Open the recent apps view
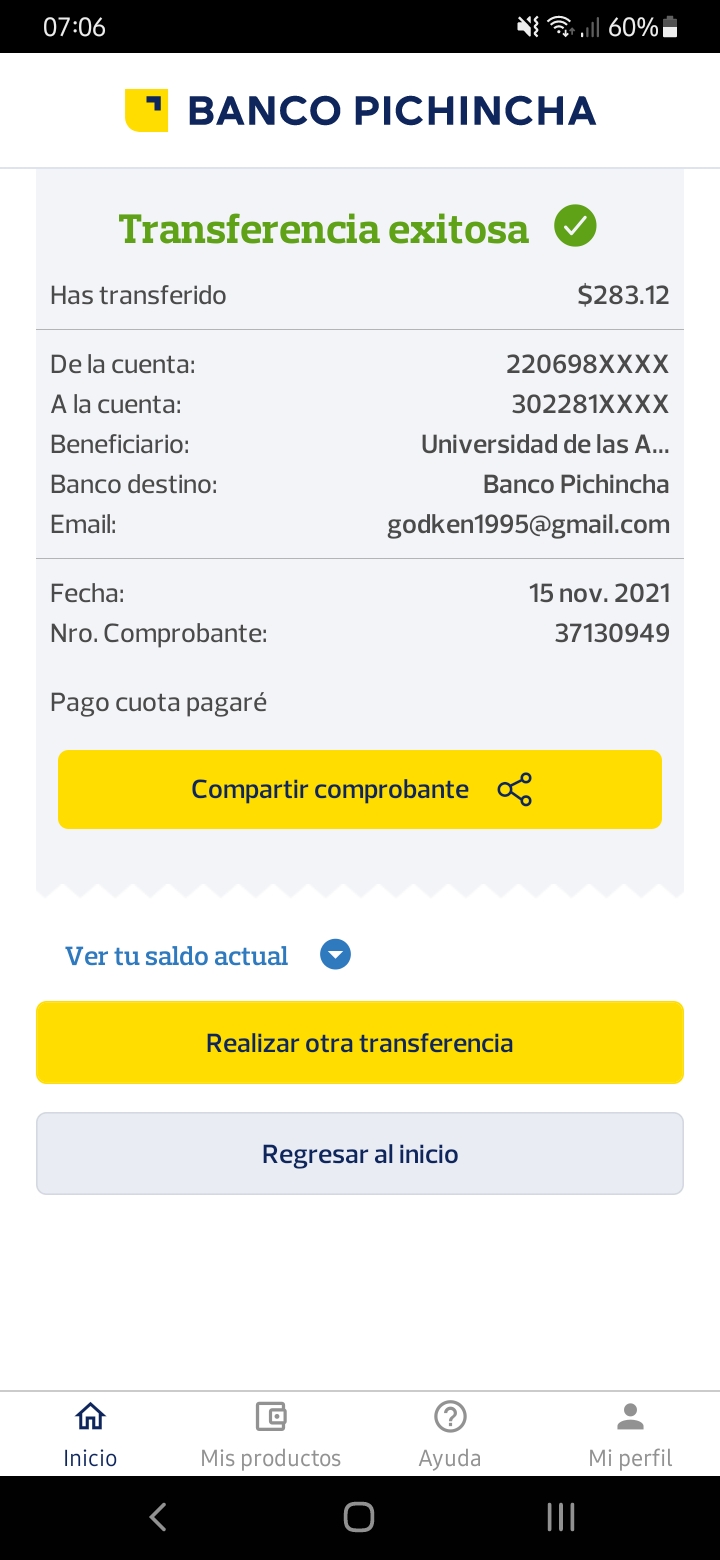 pos(560,1518)
